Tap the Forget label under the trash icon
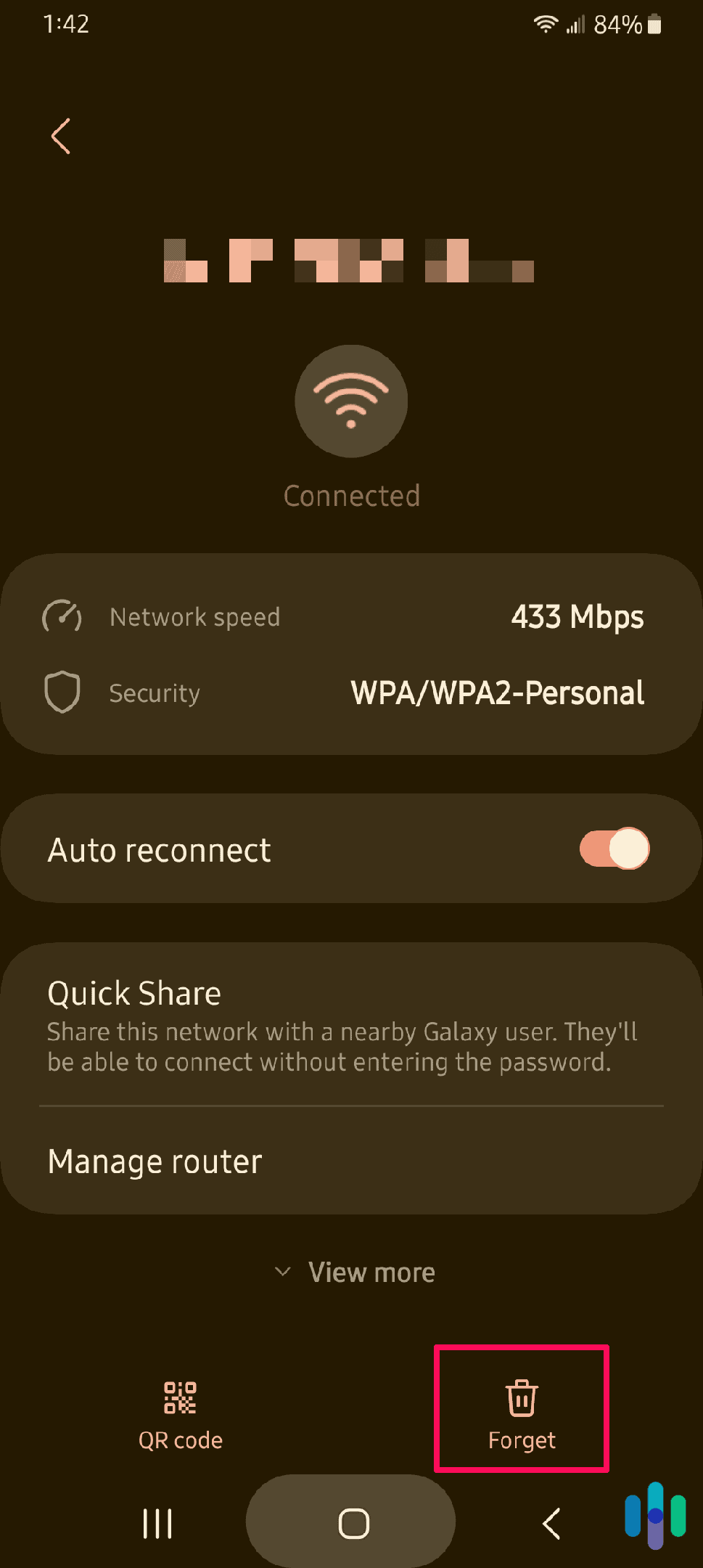 [521, 1440]
